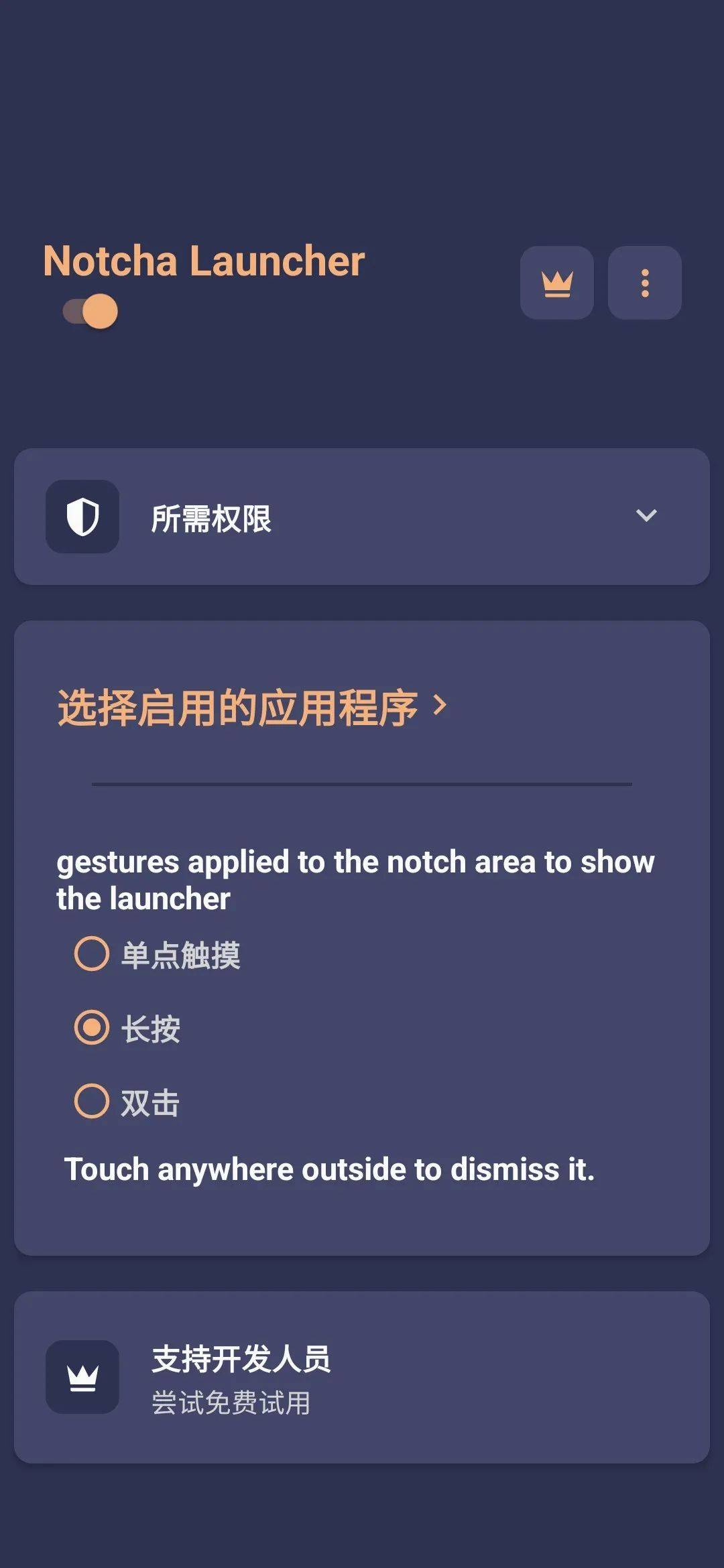Select the 长按 radio option
The height and width of the screenshot is (1568, 724).
(x=92, y=1027)
